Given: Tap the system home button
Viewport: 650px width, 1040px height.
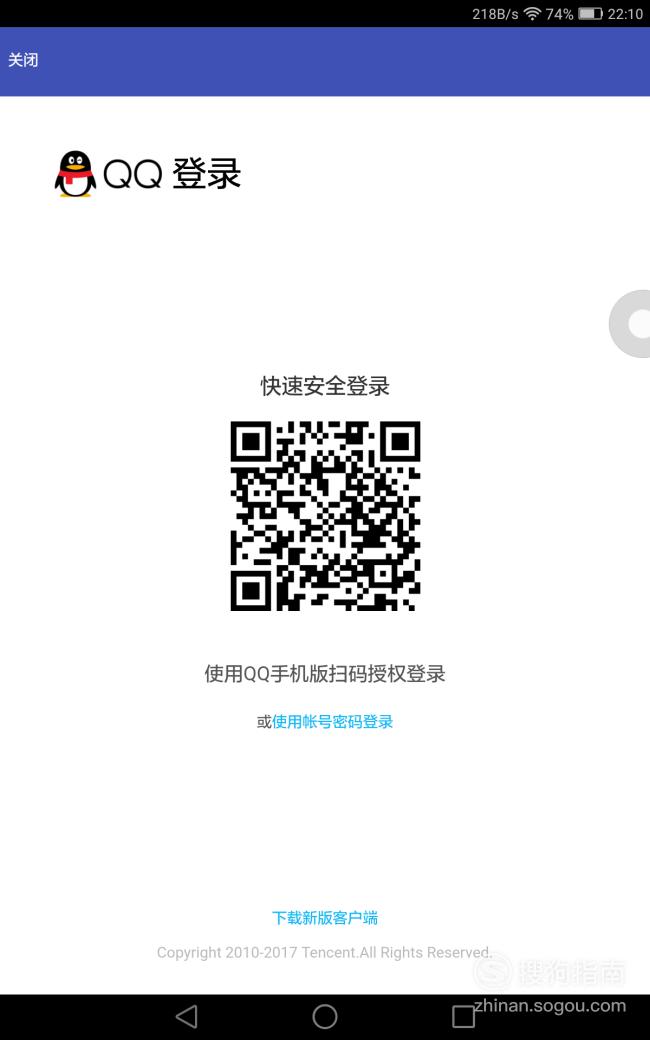Looking at the screenshot, I should [325, 1016].
